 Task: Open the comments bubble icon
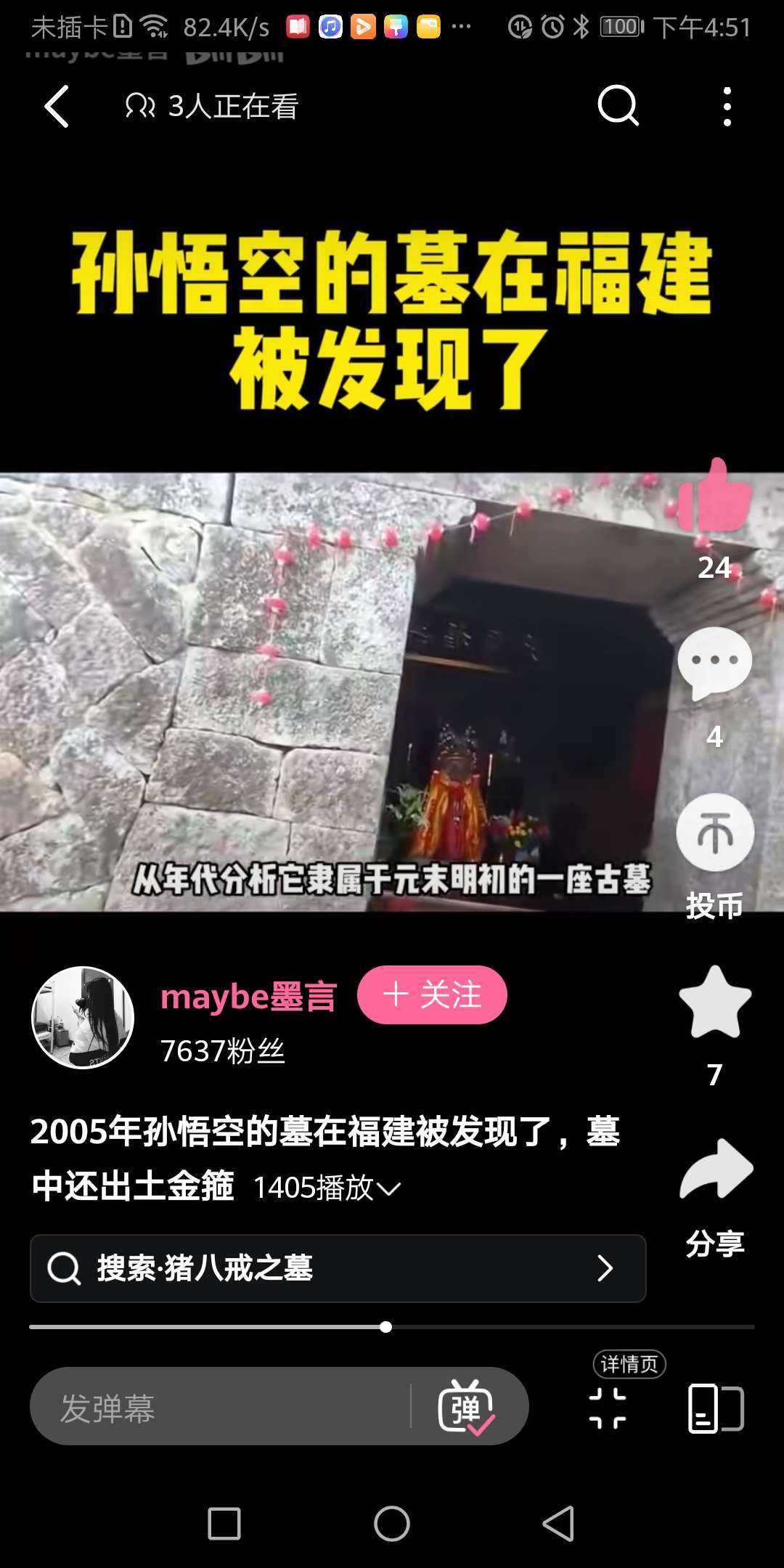714,663
